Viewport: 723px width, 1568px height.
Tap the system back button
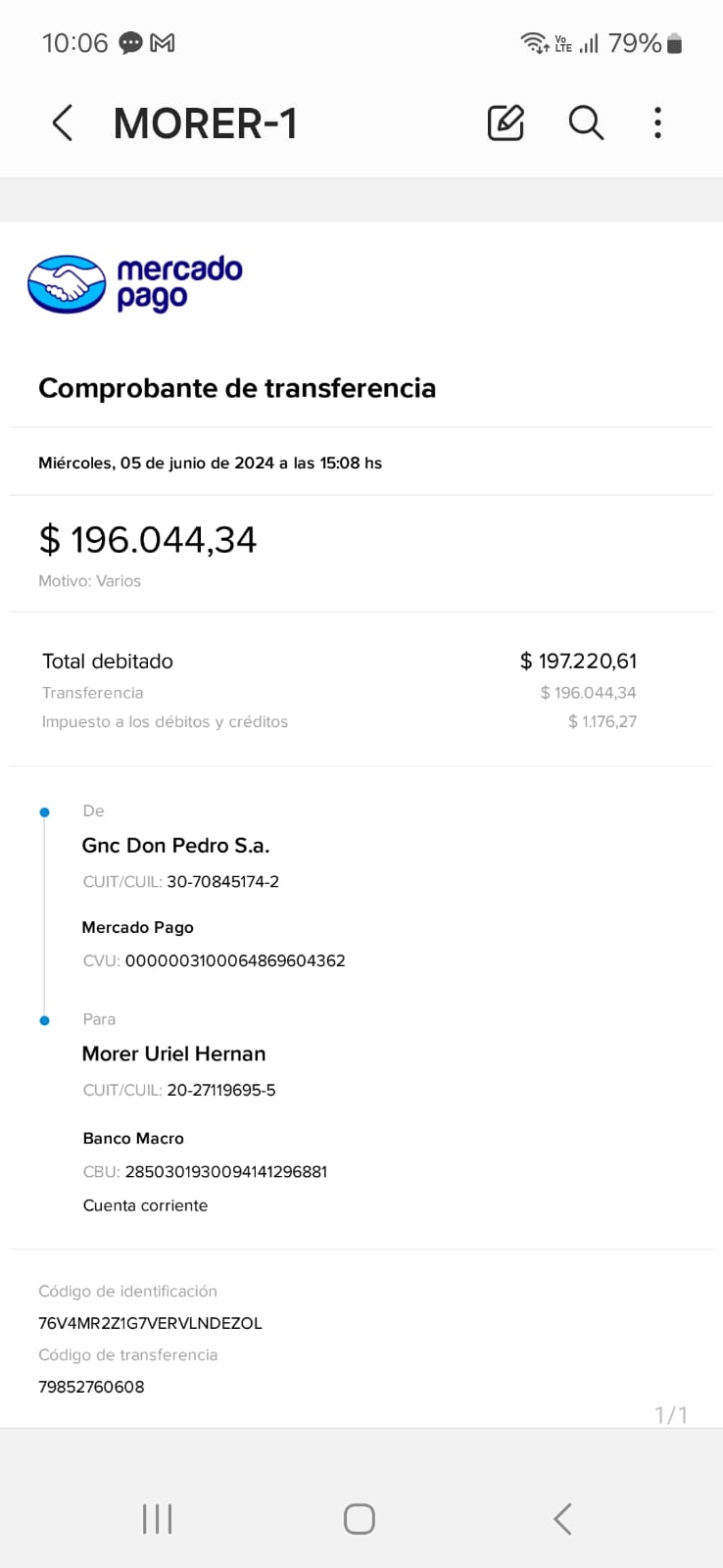point(562,1519)
